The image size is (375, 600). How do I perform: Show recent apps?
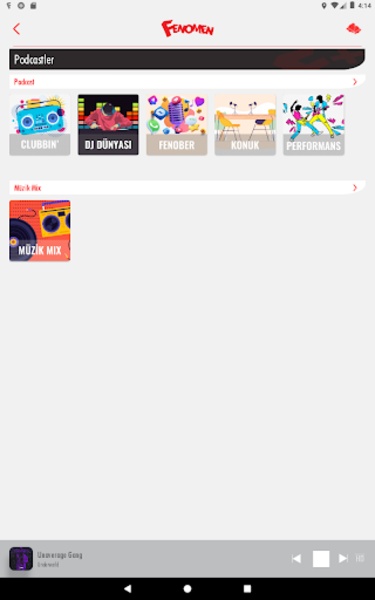click(x=248, y=588)
